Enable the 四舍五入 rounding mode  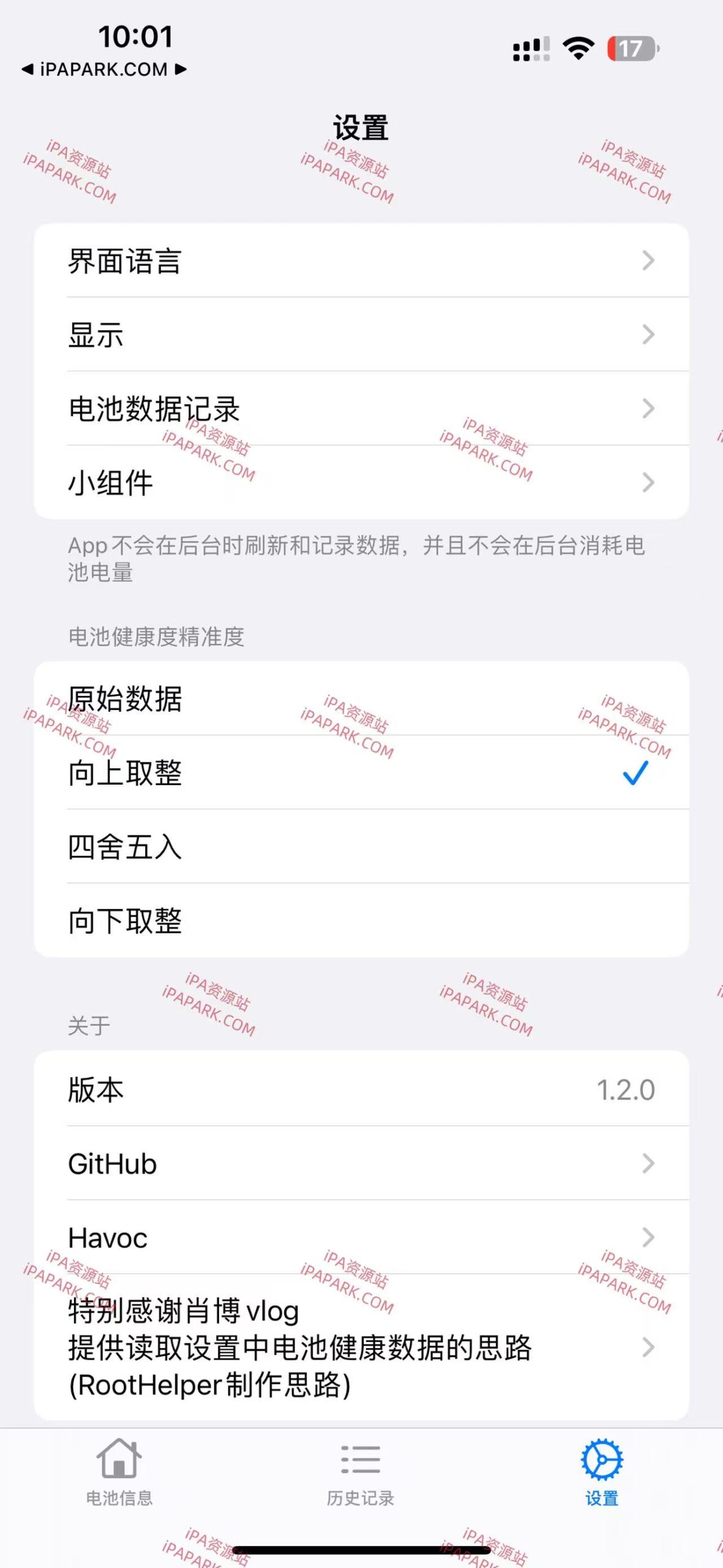[x=361, y=847]
